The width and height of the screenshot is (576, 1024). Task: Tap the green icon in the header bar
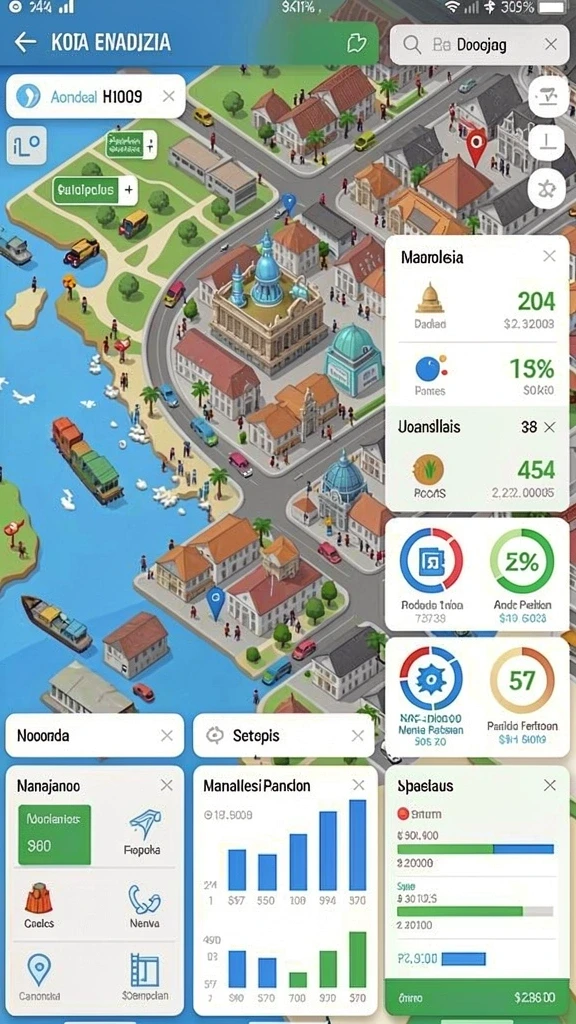tap(356, 44)
